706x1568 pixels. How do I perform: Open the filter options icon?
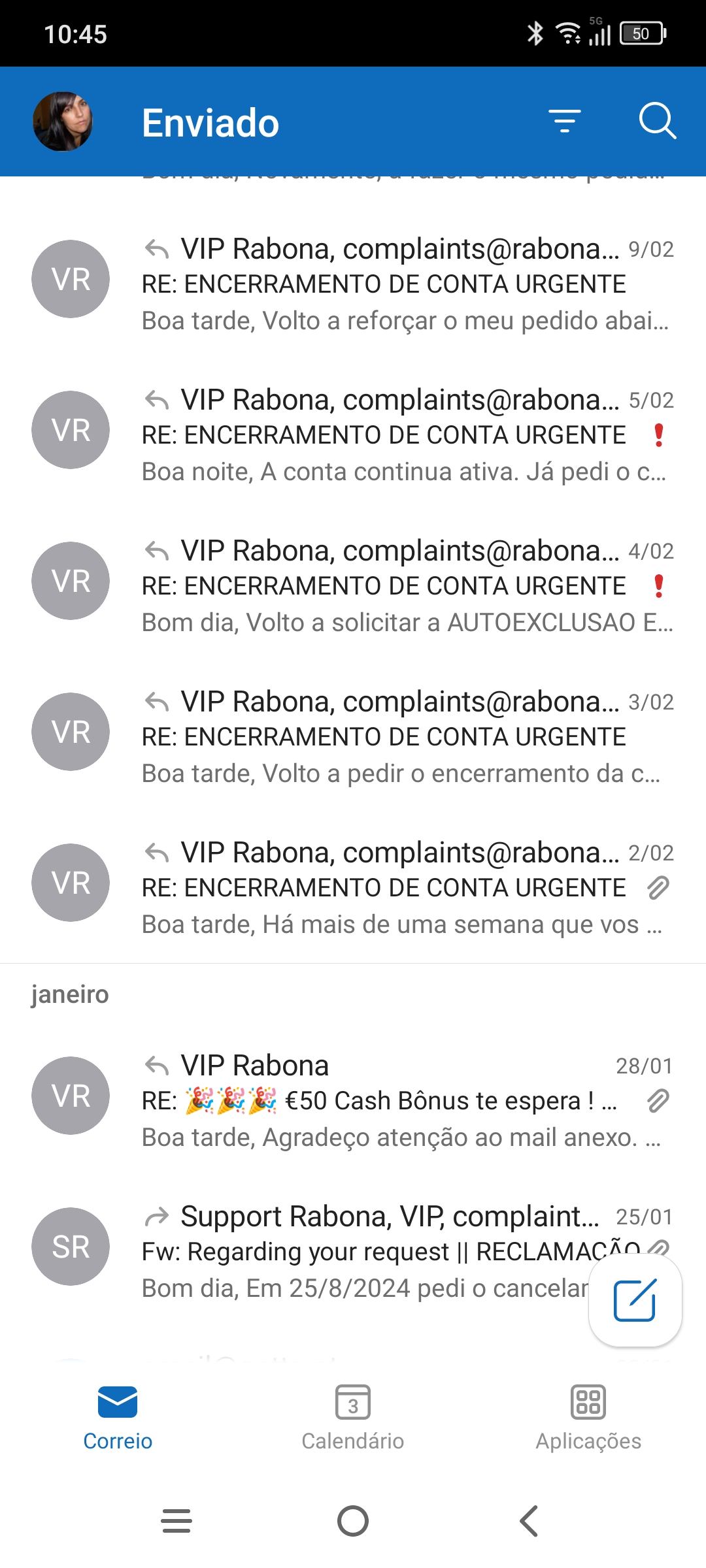565,122
